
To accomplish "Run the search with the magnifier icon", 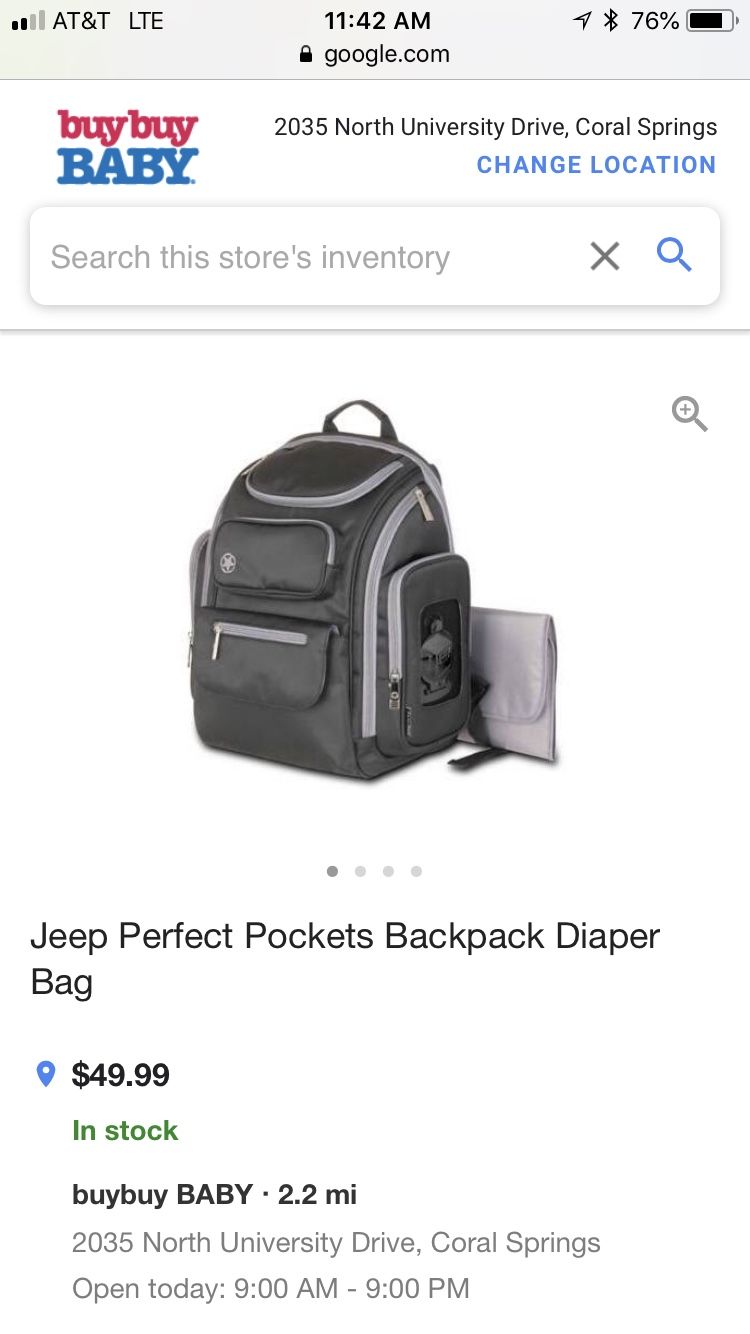I will [x=674, y=256].
